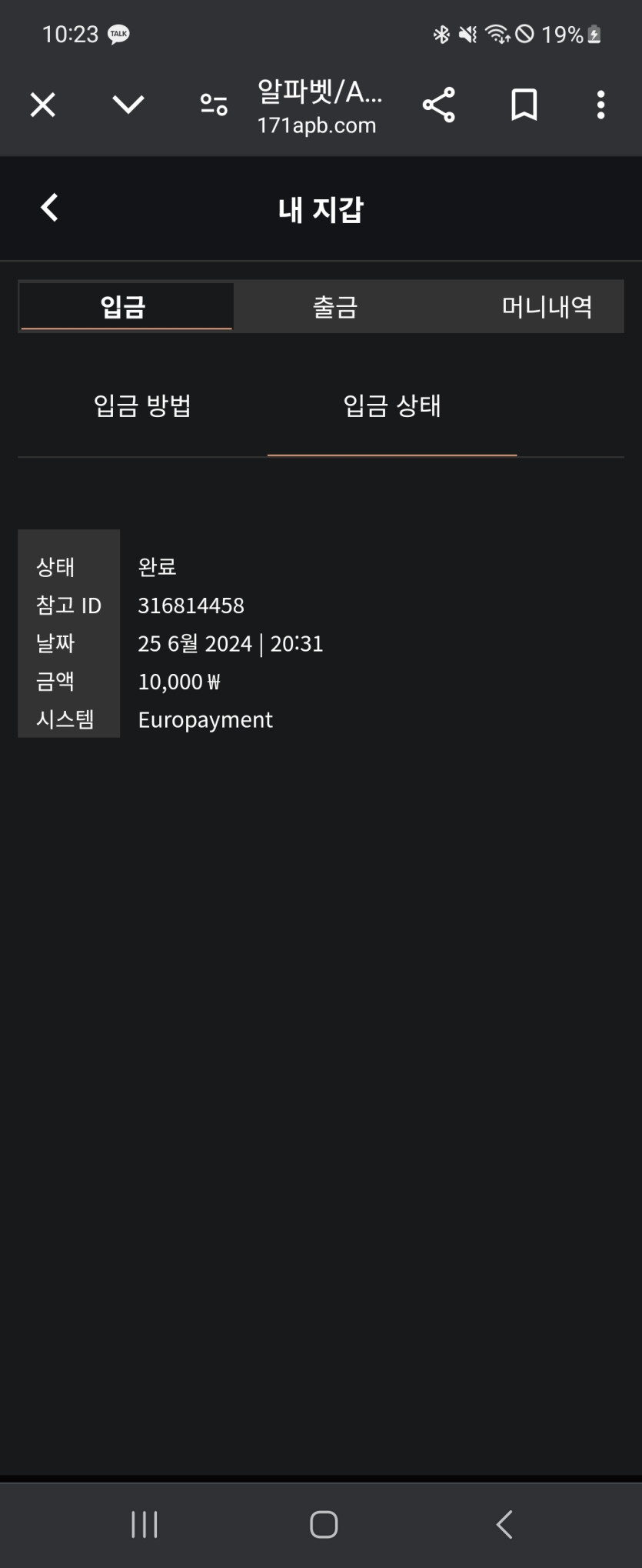The height and width of the screenshot is (1568, 642).
Task: Go back from the 내 지갑 page
Action: coord(49,208)
